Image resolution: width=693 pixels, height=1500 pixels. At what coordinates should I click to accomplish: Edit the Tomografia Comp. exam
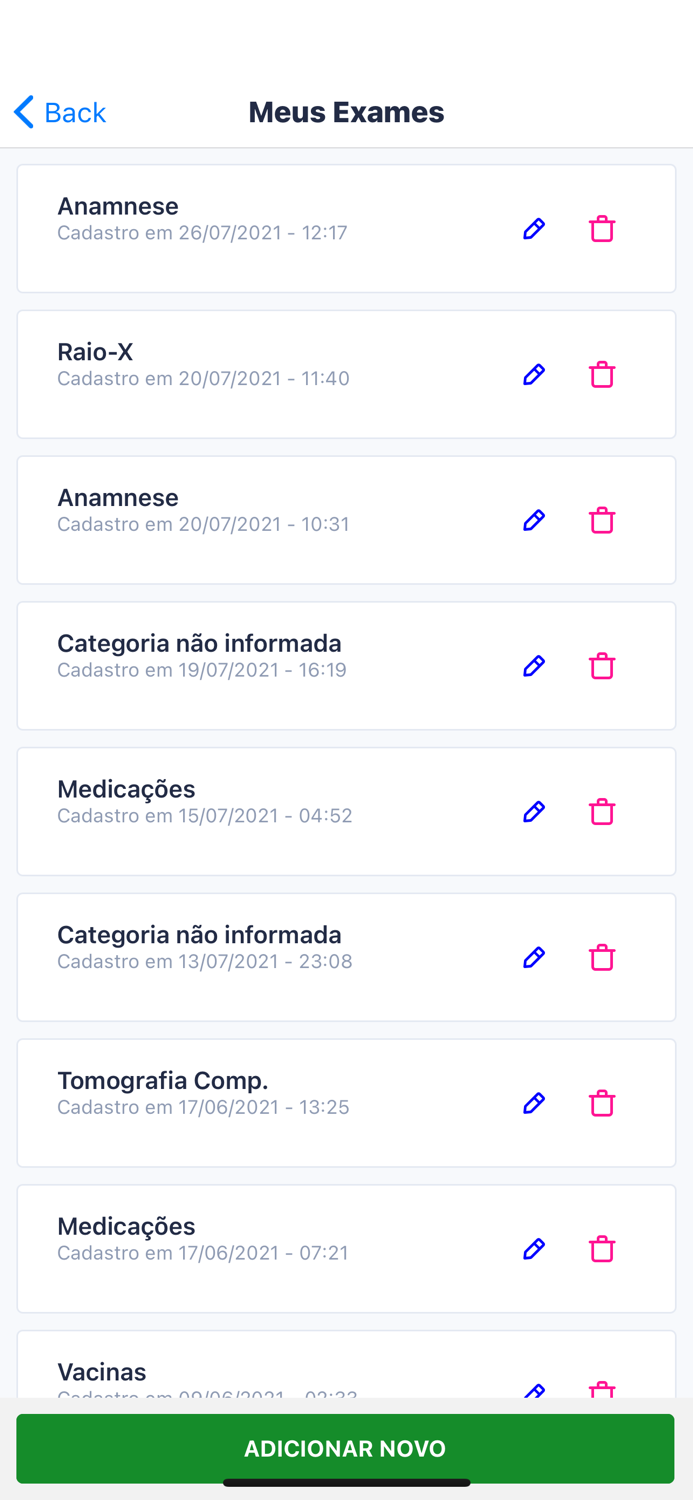click(534, 1103)
